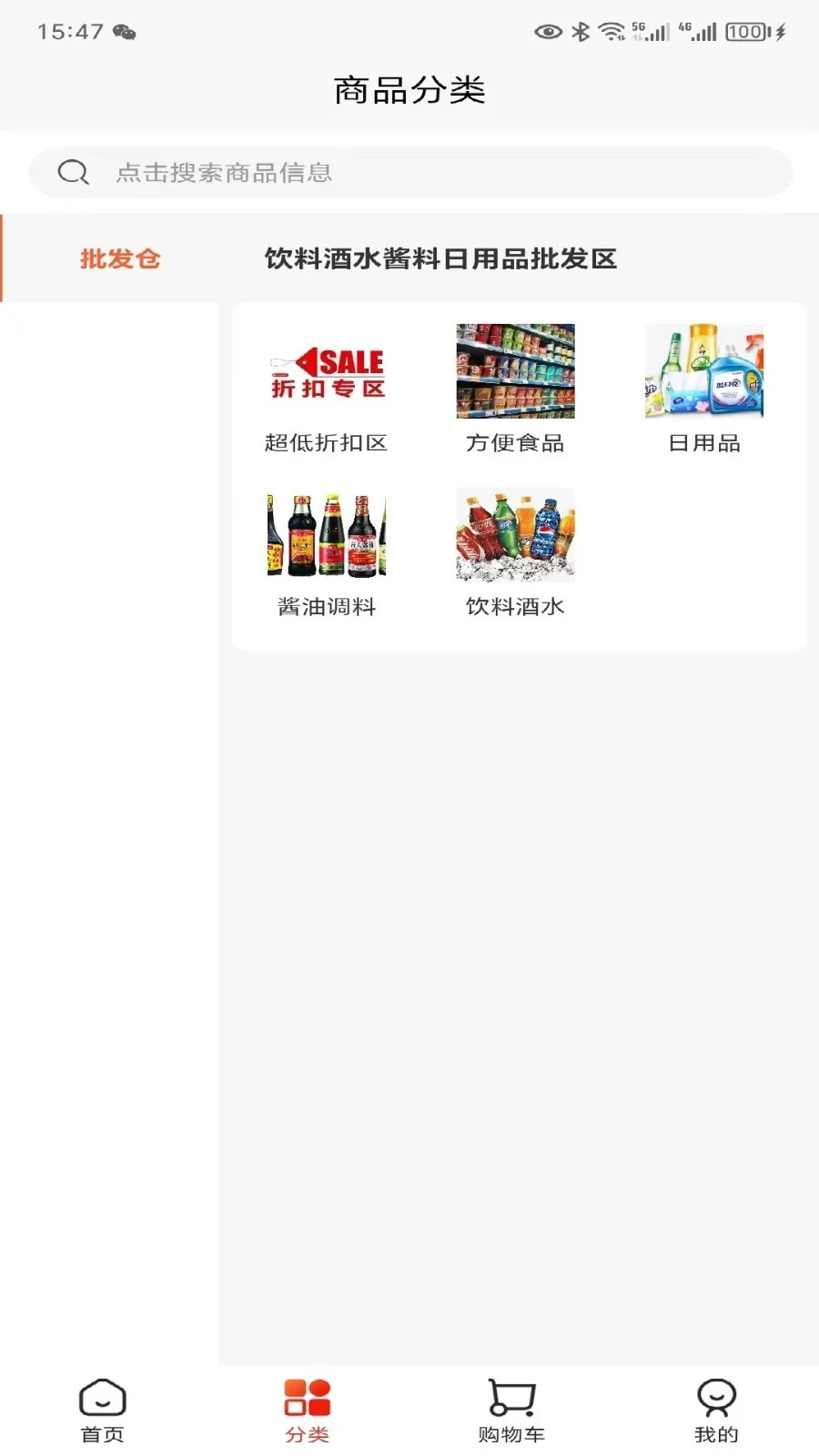Toggle Bluetooth from the status bar

578,32
